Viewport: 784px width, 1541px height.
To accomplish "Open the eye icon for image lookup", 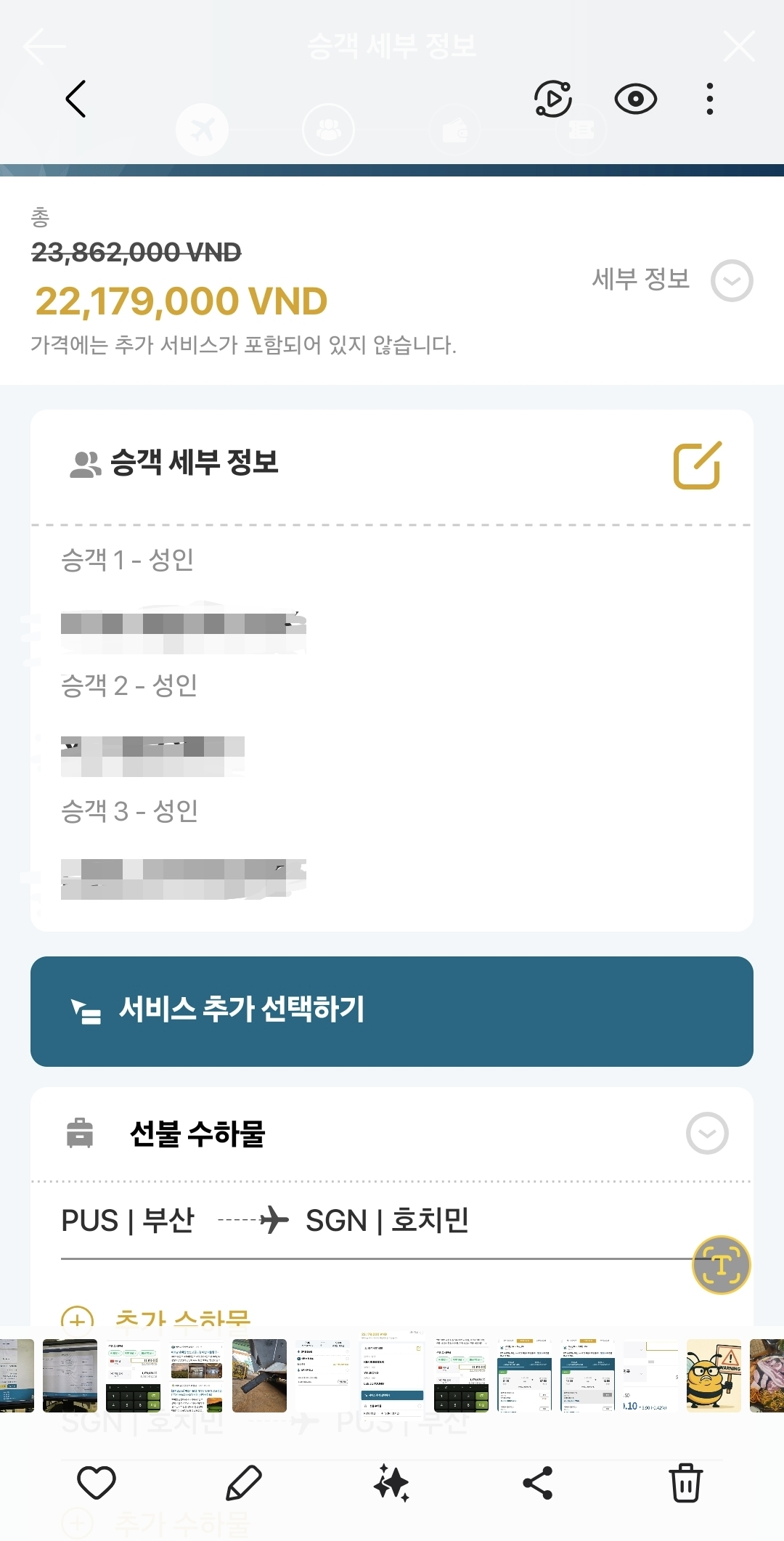I will click(x=635, y=99).
